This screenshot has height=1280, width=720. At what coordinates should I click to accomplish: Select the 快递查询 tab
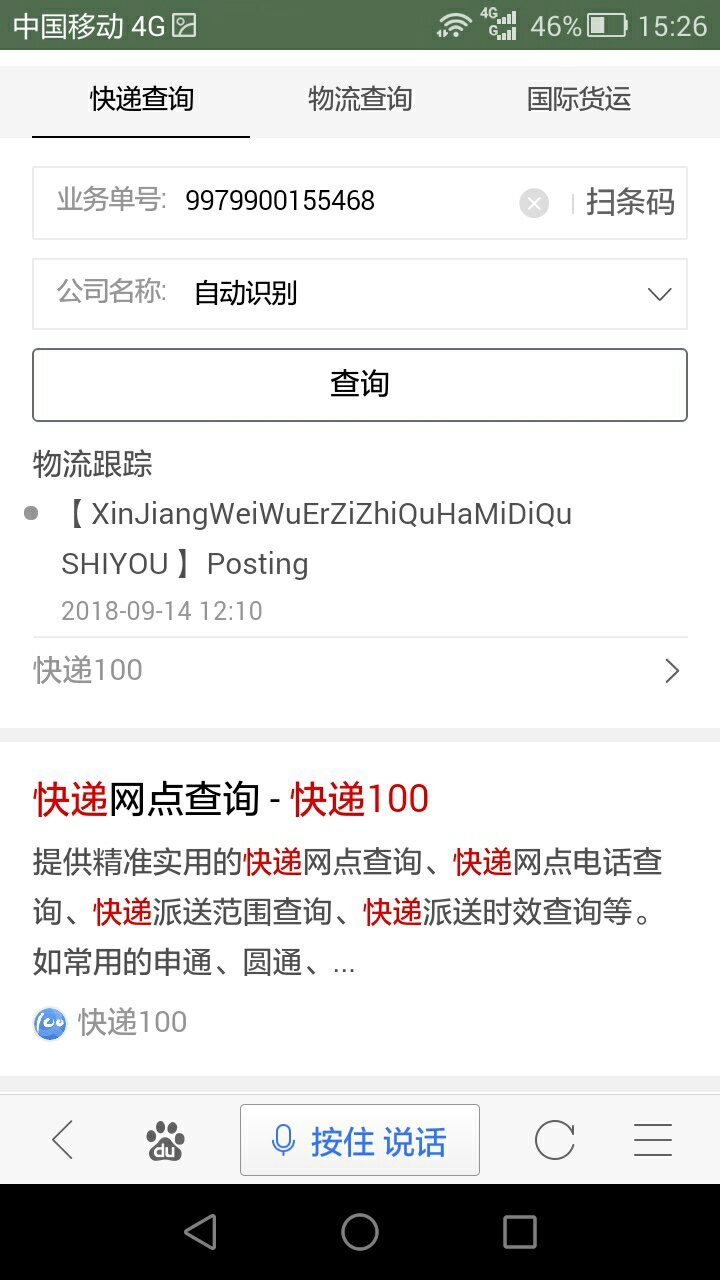[x=141, y=99]
